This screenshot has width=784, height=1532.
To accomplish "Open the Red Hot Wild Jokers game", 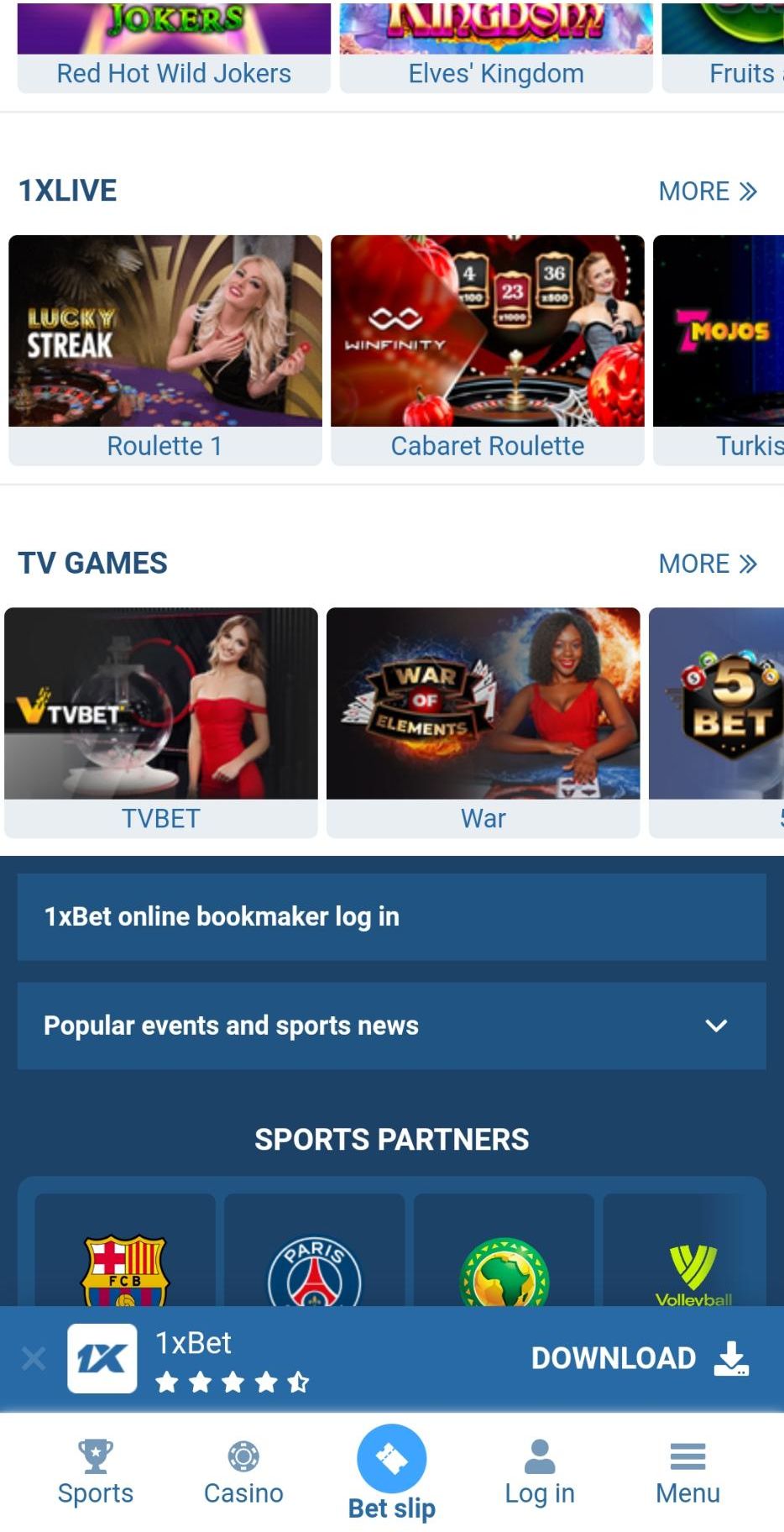I will (x=174, y=50).
